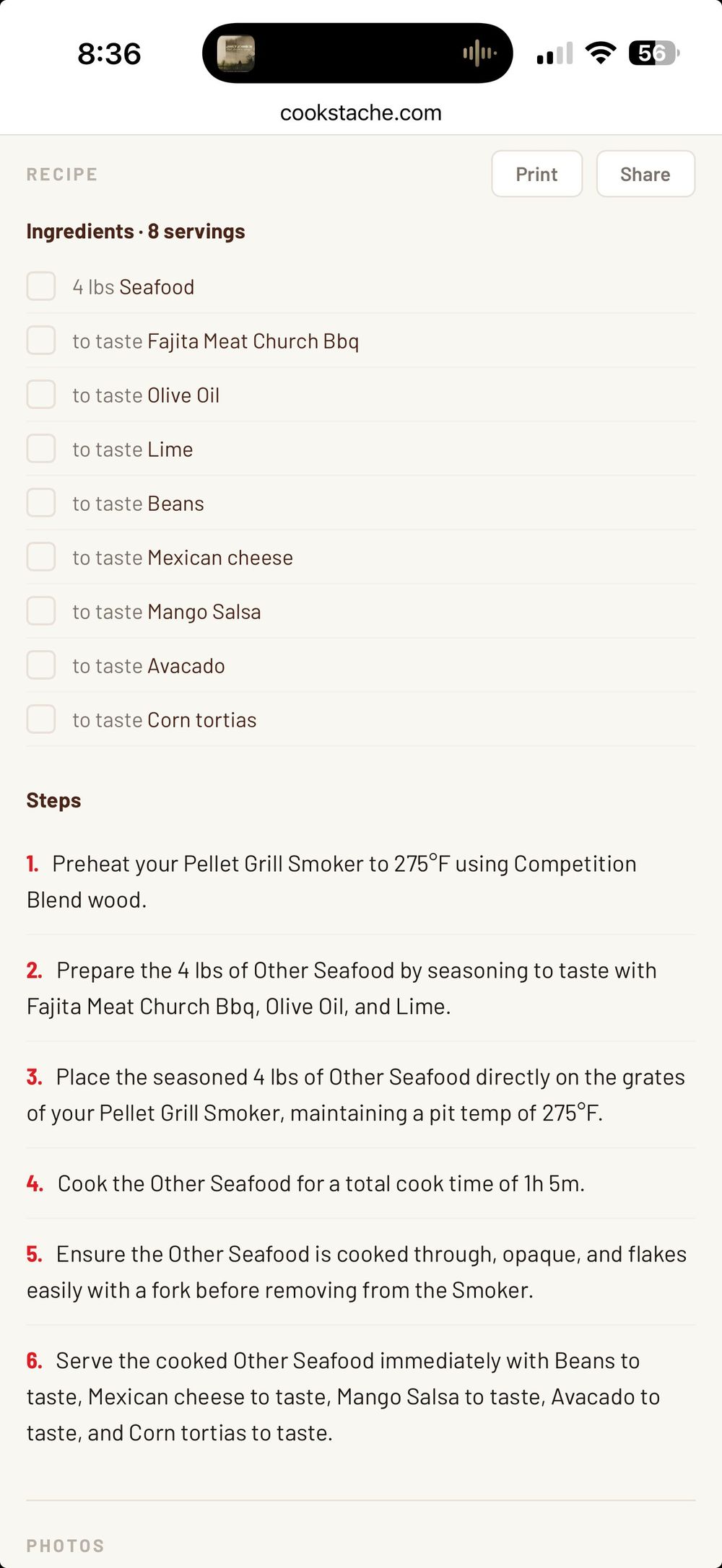Tap the cellular signal bars icon
The height and width of the screenshot is (1568, 722).
point(553,52)
